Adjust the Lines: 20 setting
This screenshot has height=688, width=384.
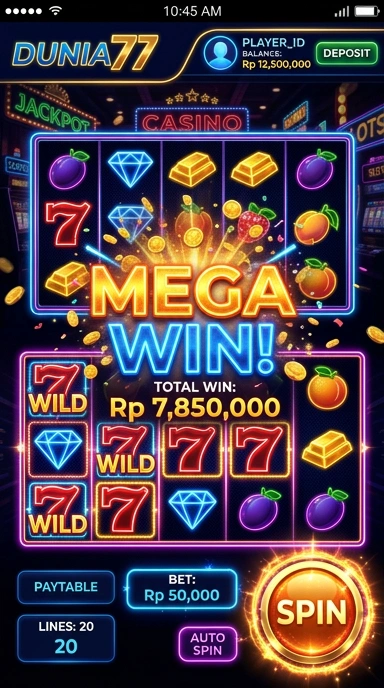(66, 638)
